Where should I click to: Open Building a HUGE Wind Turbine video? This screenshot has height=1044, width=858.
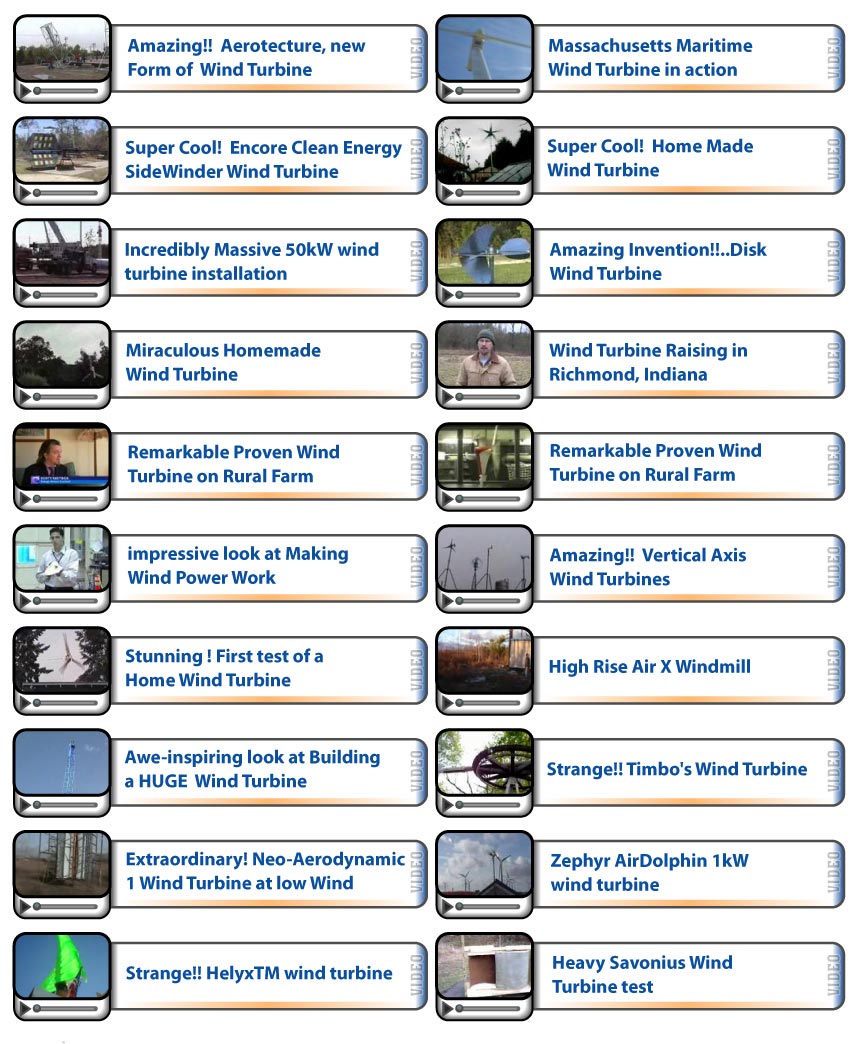pos(252,770)
